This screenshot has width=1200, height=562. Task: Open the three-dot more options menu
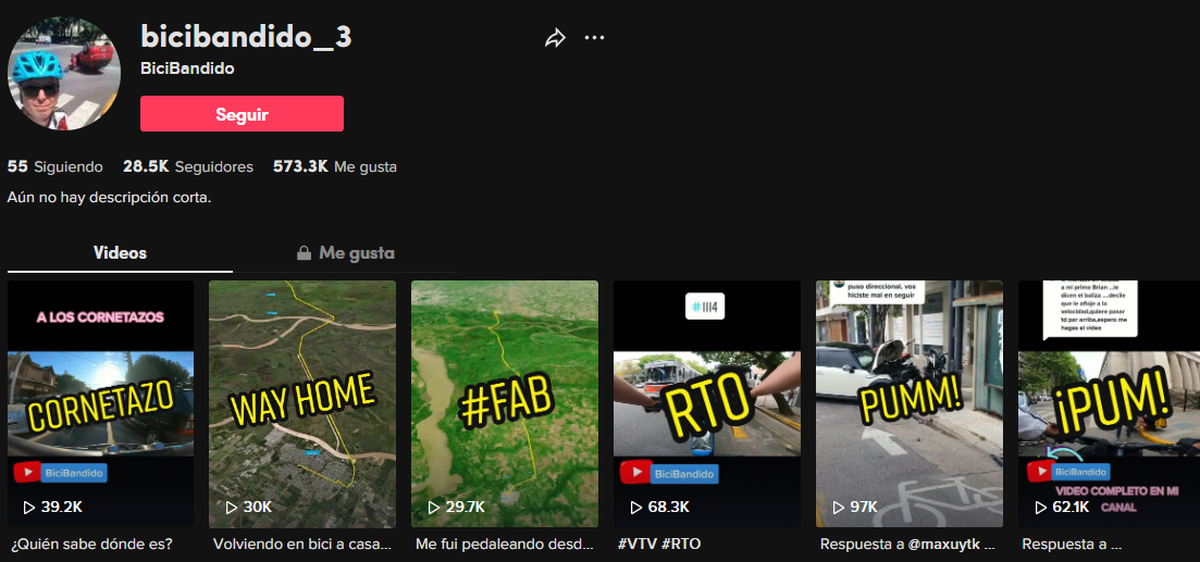point(595,38)
